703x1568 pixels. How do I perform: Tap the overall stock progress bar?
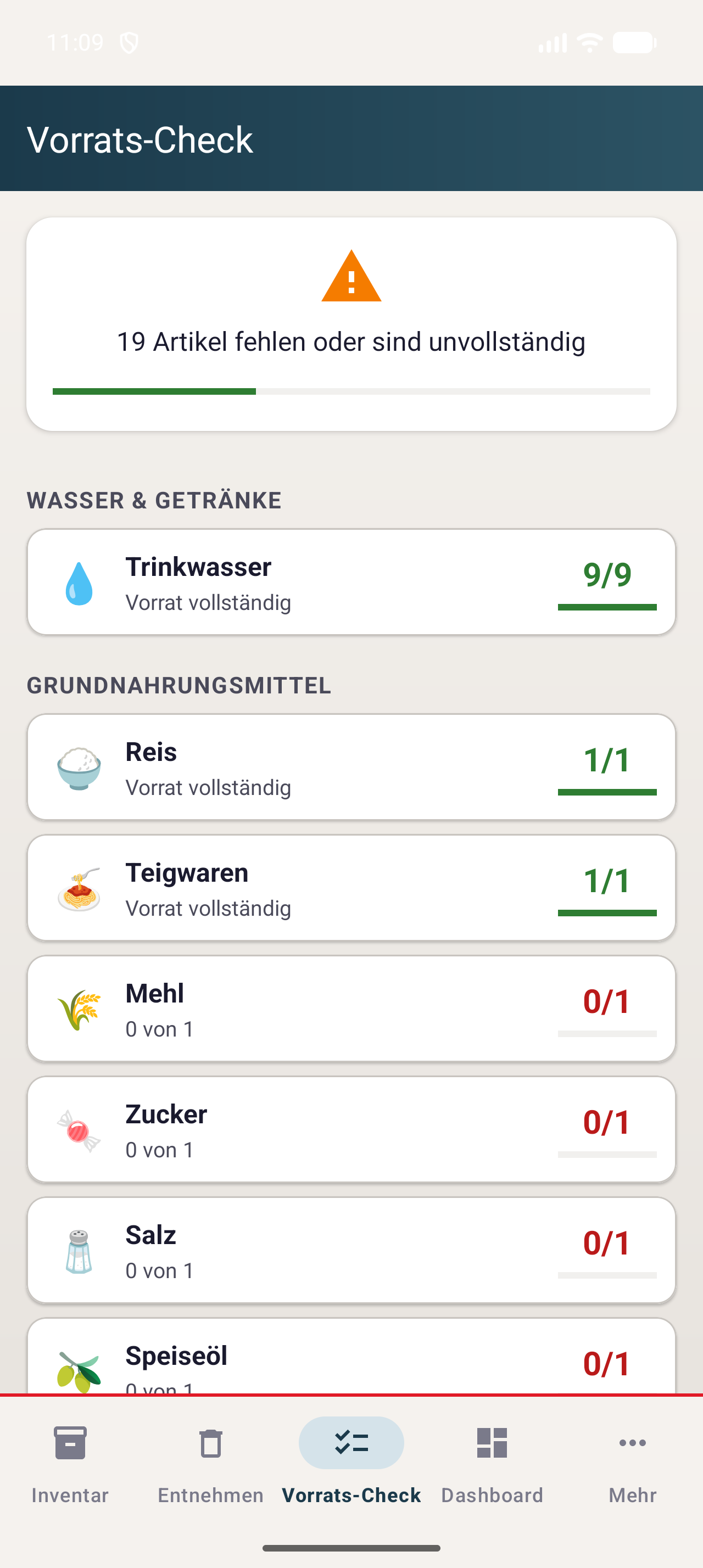(351, 390)
